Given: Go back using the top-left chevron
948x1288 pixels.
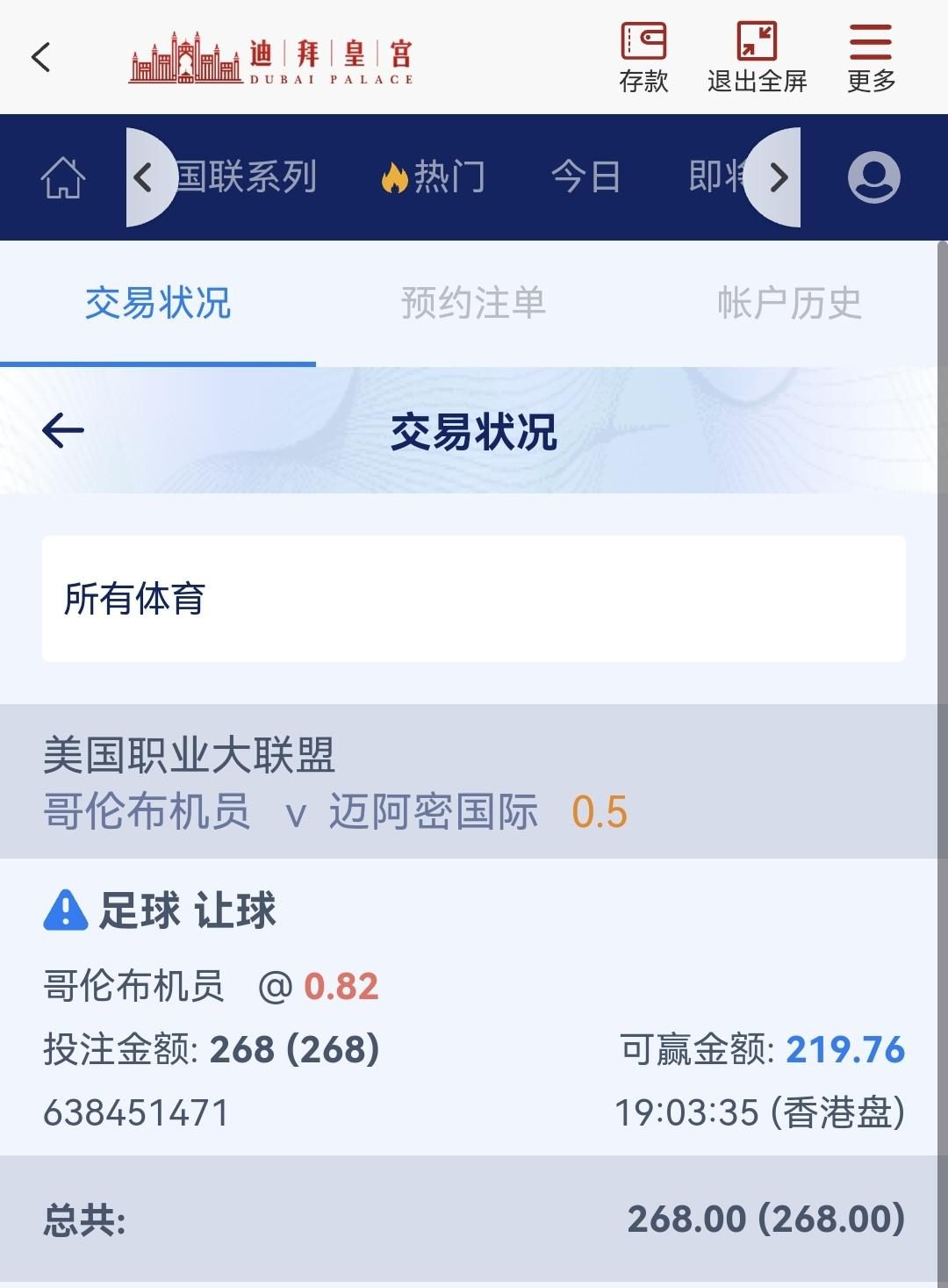Looking at the screenshot, I should tap(40, 57).
